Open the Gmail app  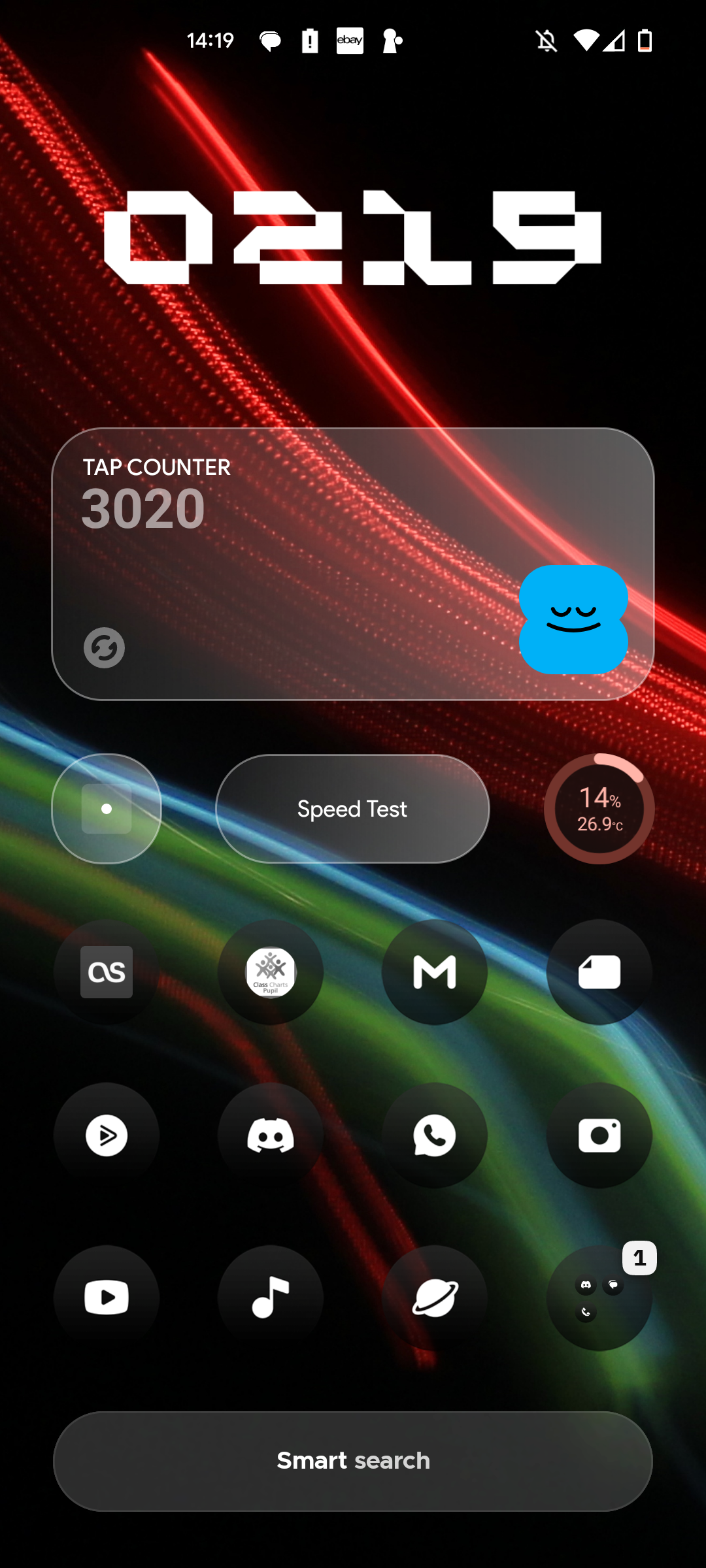pos(435,972)
